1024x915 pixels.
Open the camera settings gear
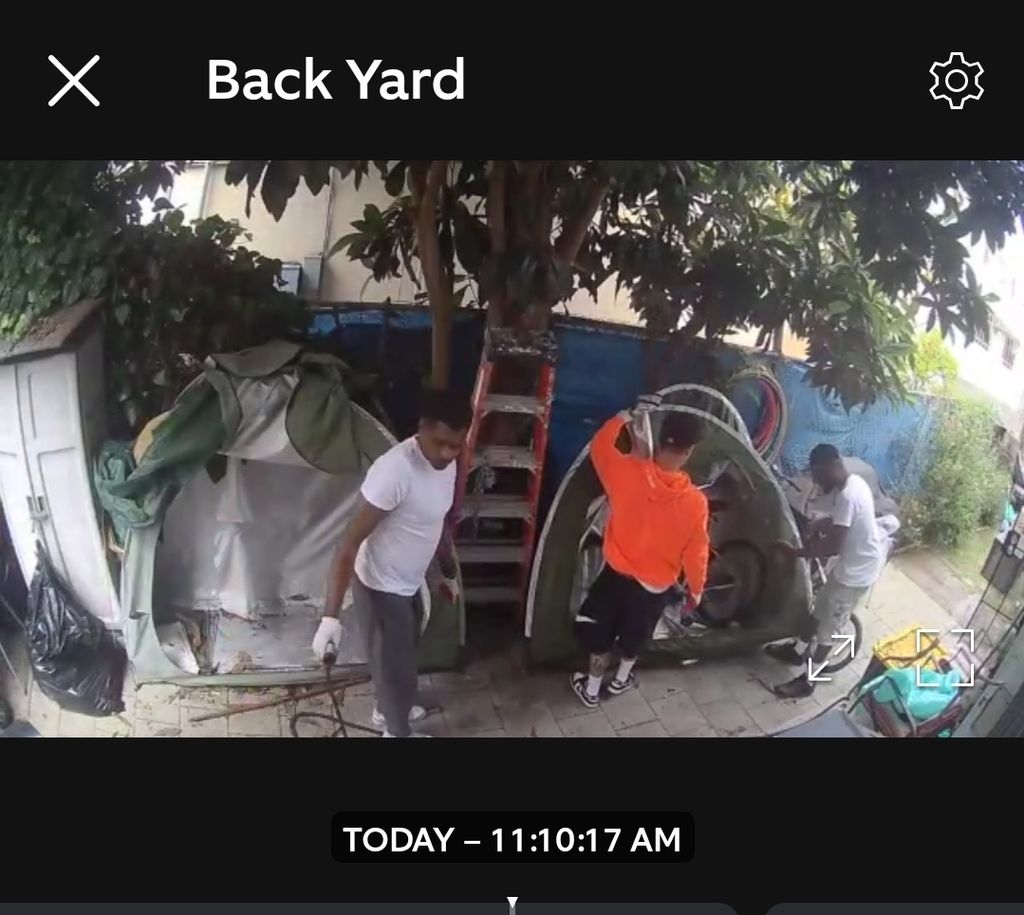pyautogui.click(x=956, y=81)
